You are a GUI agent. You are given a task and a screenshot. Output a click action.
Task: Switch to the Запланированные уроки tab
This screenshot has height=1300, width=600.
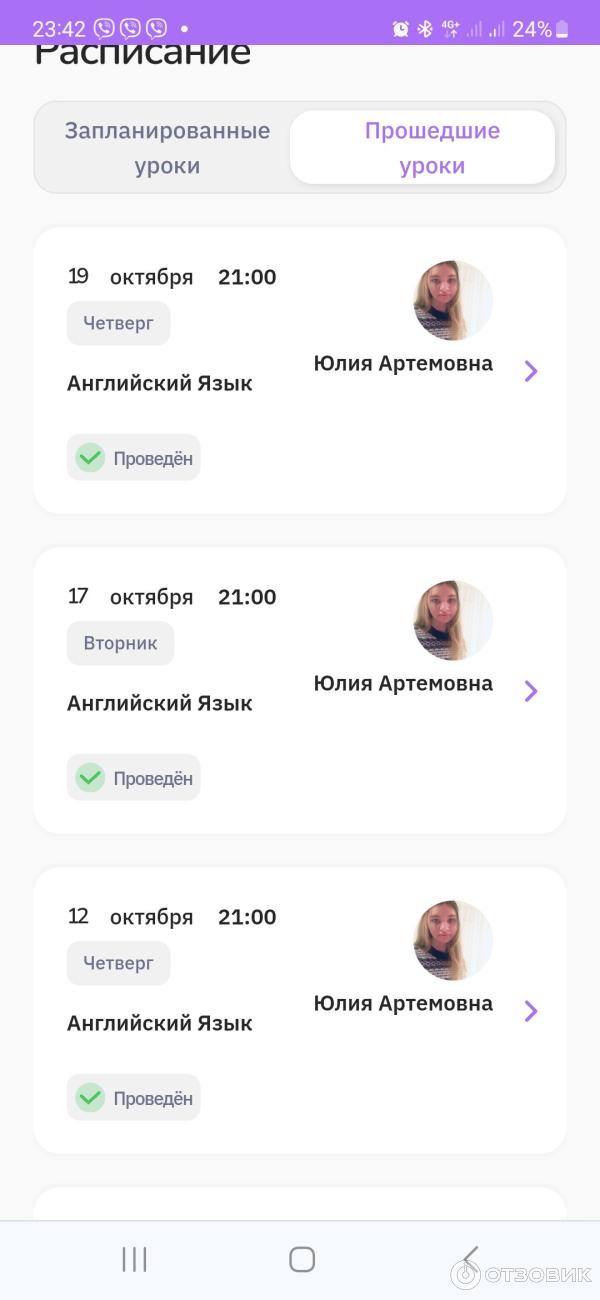pyautogui.click(x=167, y=148)
